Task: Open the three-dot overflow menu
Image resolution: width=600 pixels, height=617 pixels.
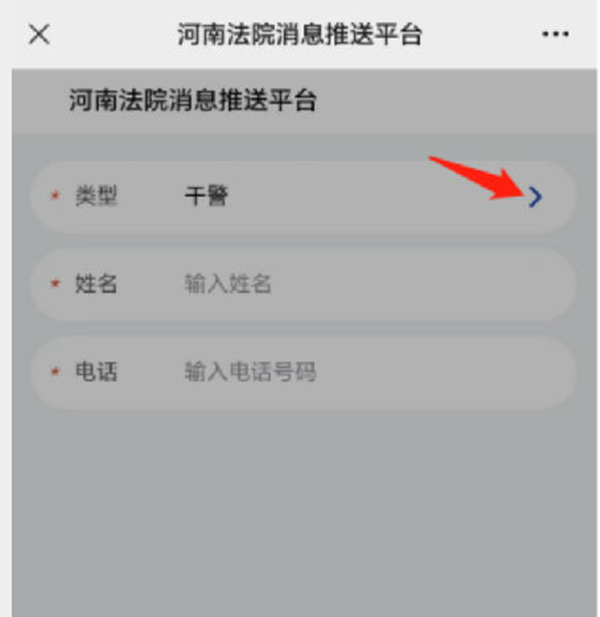Action: [554, 34]
